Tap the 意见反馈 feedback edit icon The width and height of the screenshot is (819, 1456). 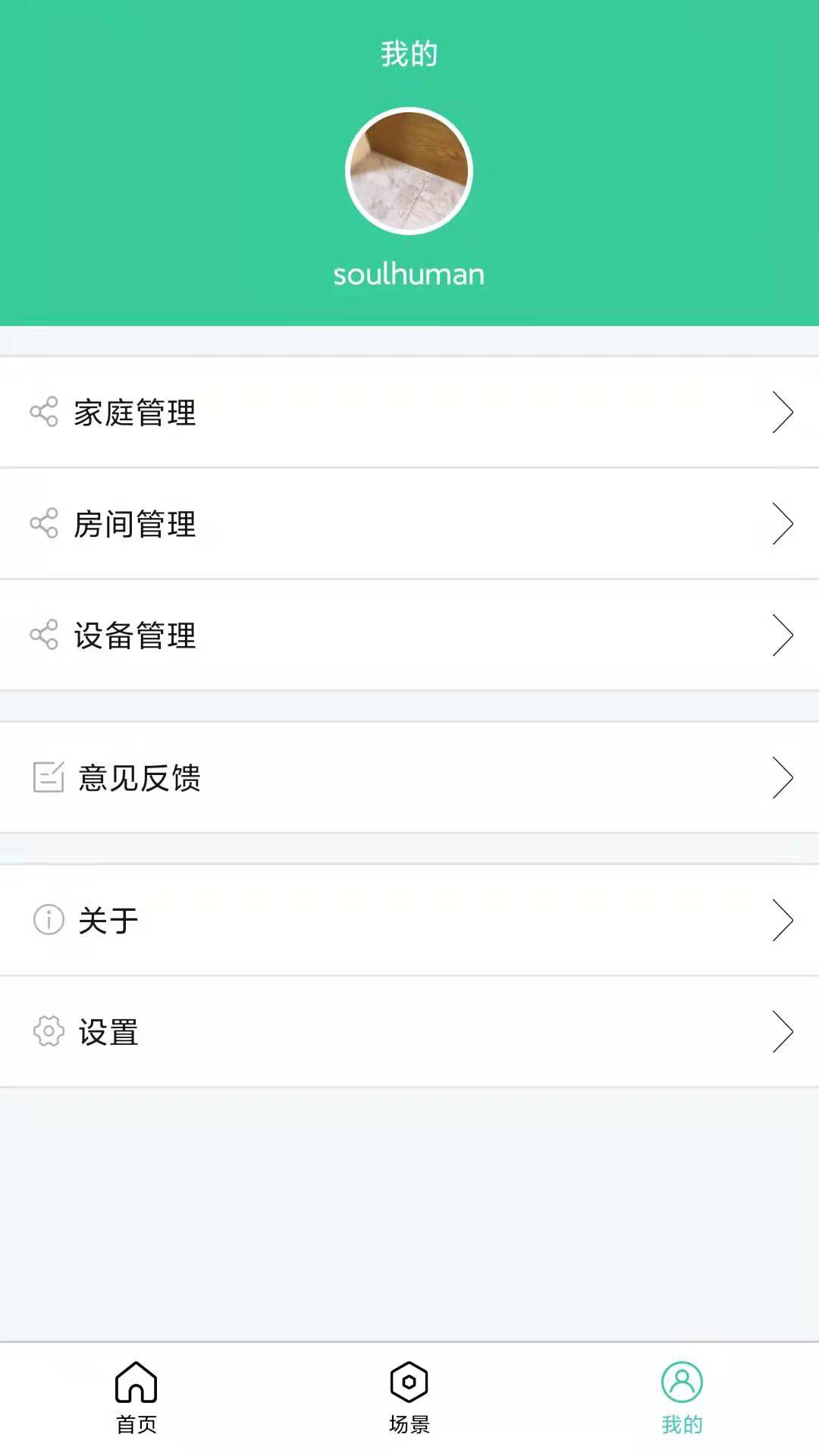[x=48, y=777]
